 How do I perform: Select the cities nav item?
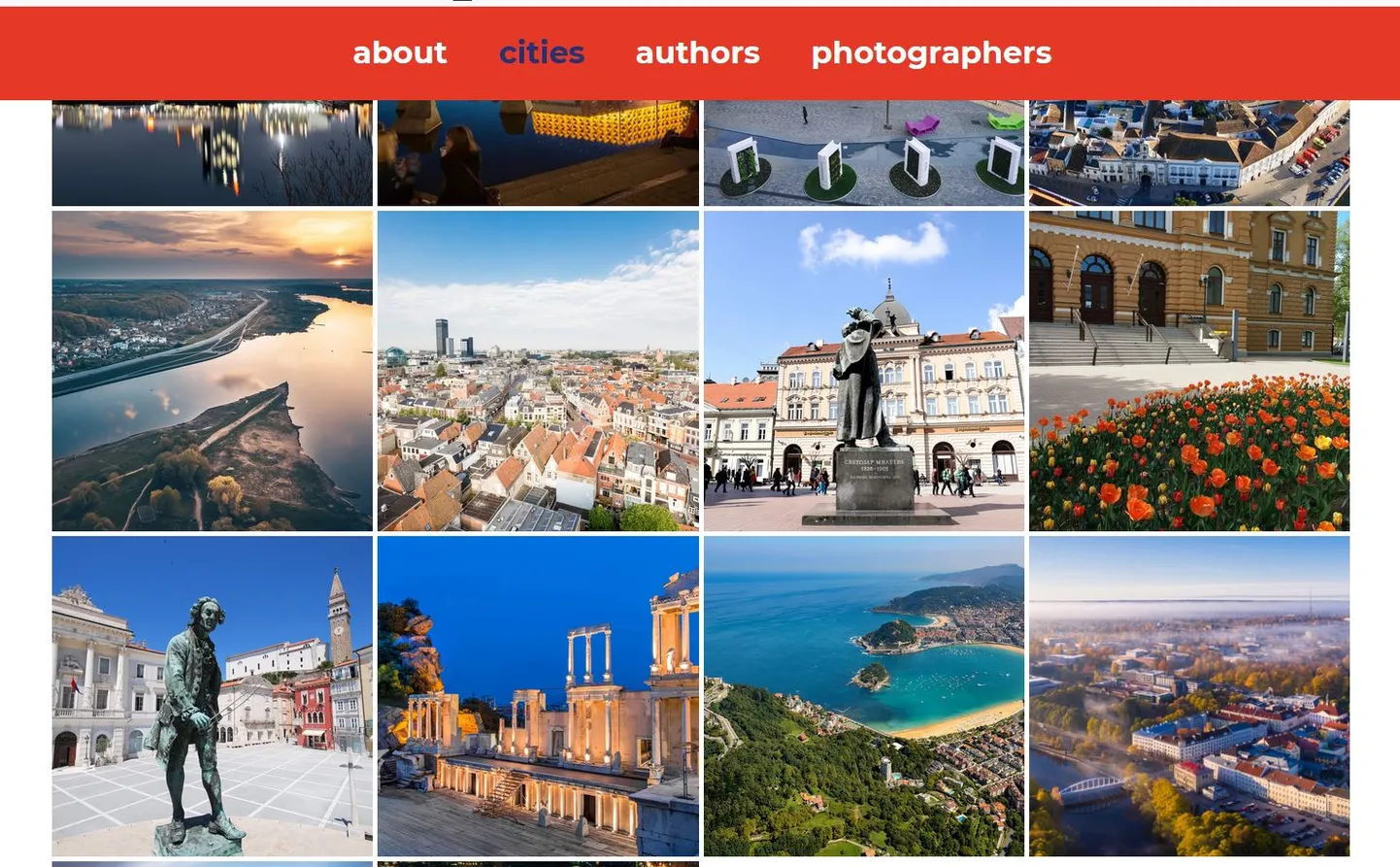point(541,52)
